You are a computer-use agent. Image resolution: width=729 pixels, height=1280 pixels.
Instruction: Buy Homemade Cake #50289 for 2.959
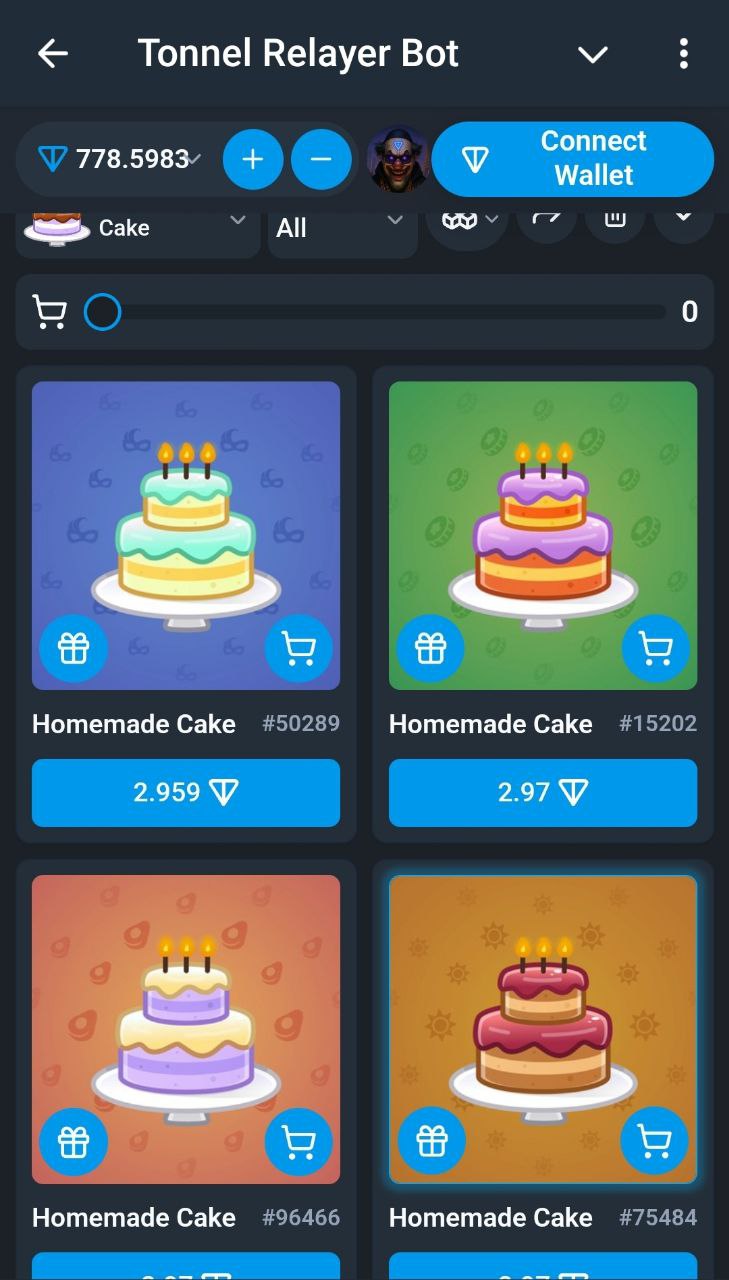pyautogui.click(x=186, y=793)
